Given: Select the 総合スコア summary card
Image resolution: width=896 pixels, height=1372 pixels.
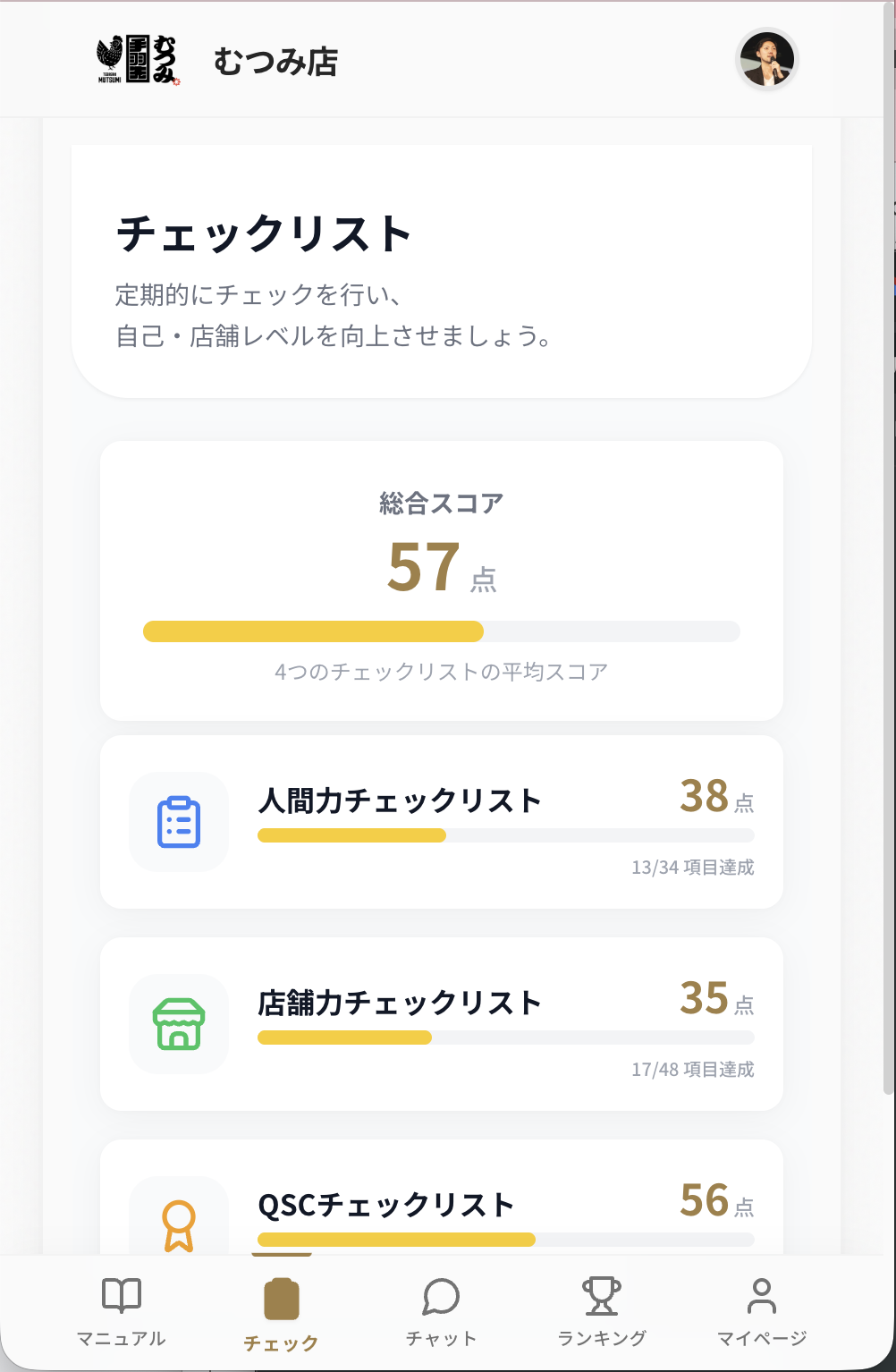Looking at the screenshot, I should pyautogui.click(x=443, y=580).
